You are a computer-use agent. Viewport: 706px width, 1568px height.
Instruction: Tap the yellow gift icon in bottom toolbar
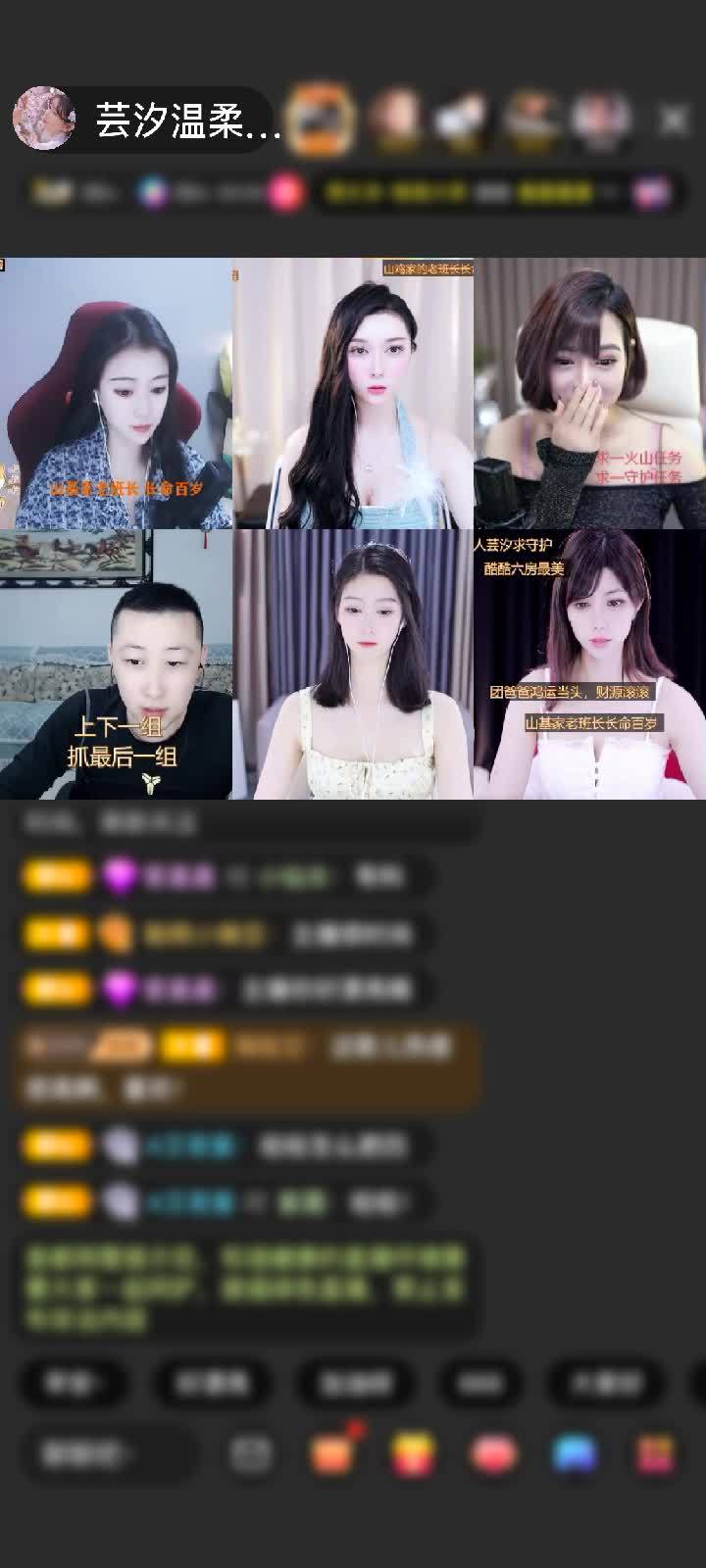click(x=413, y=1454)
